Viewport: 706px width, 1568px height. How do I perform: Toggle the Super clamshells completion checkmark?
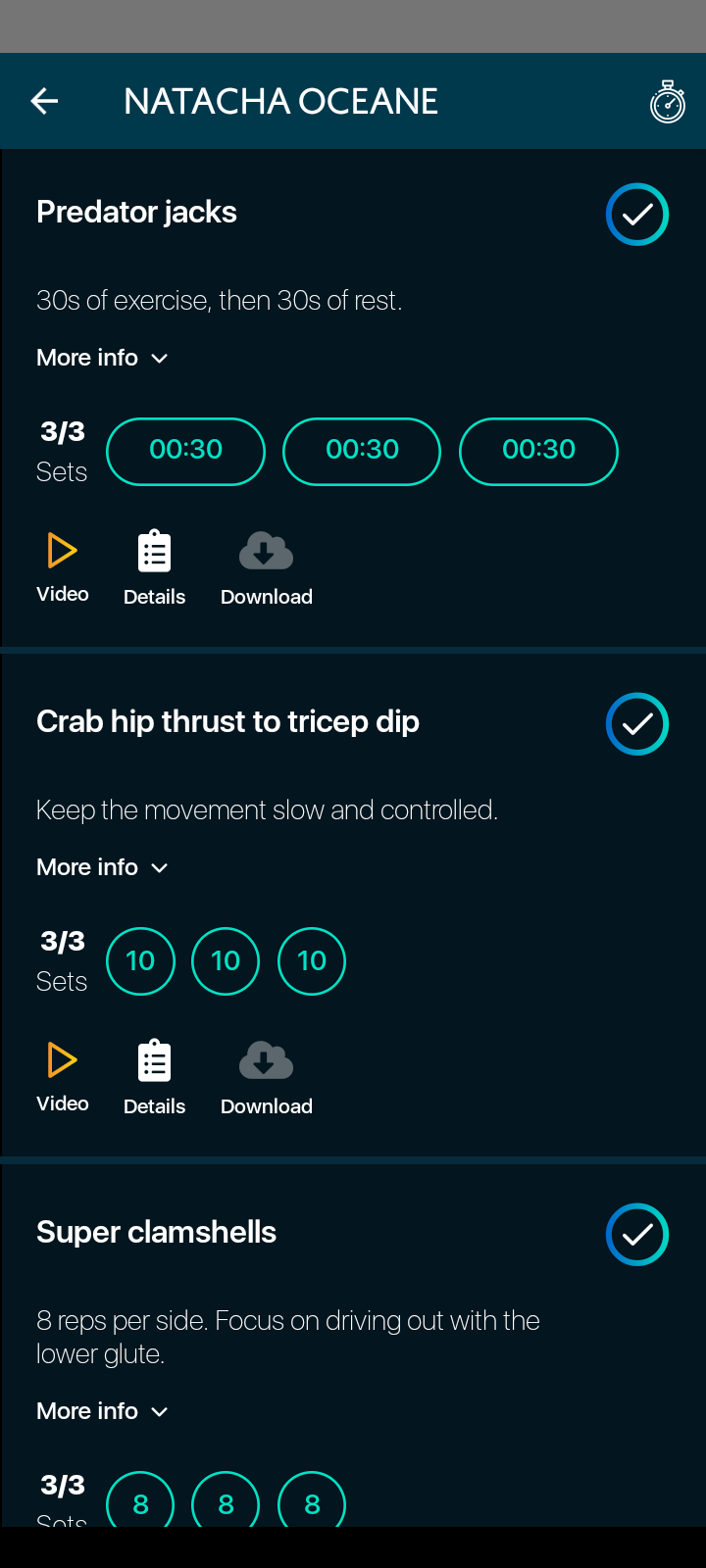[x=637, y=1235]
